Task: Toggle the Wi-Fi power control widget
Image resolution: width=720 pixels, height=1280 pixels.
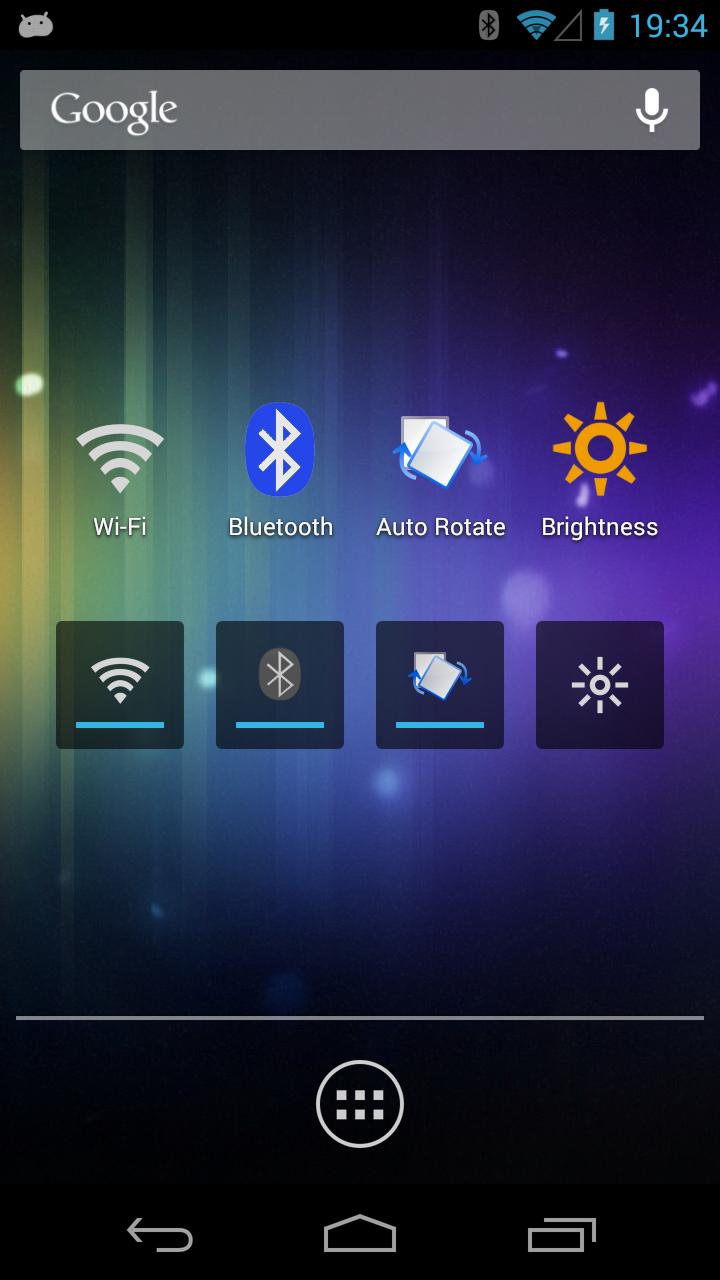Action: point(119,684)
